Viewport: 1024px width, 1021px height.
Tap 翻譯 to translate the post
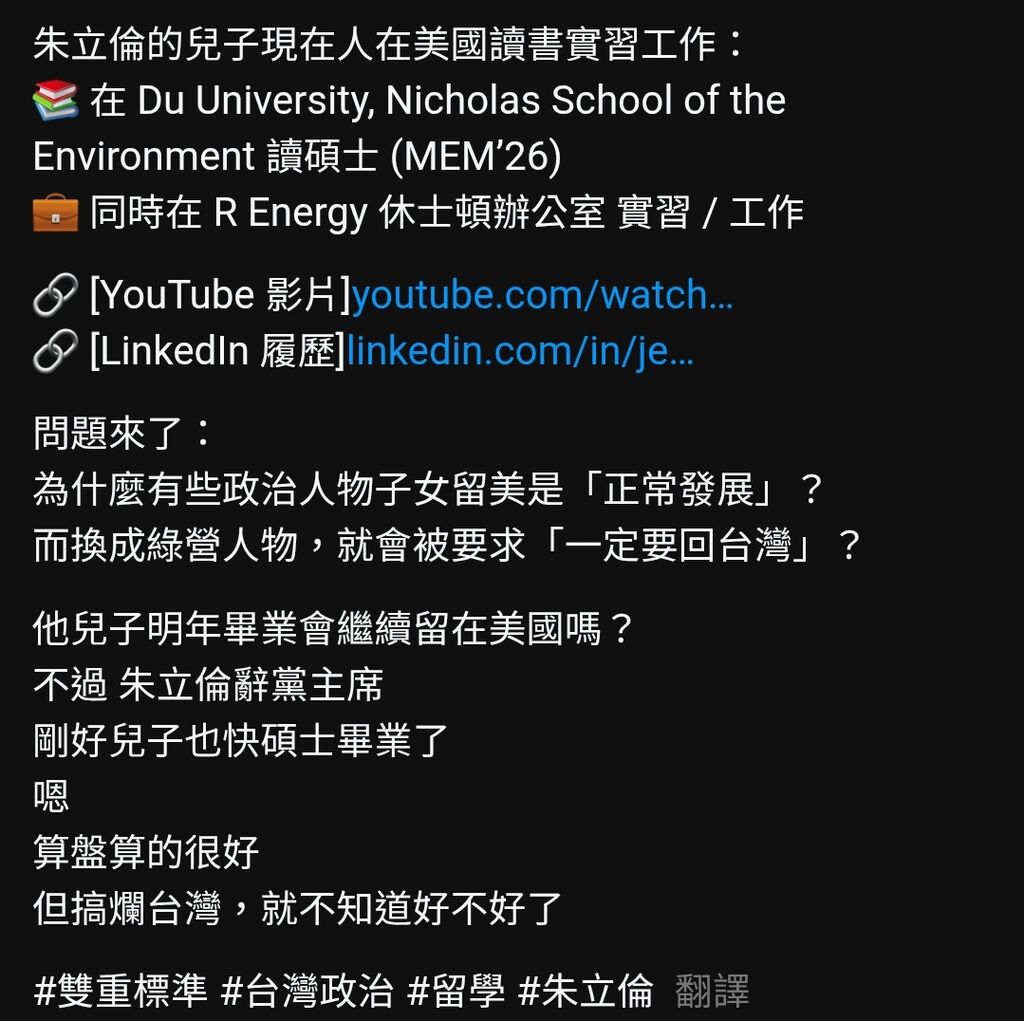(x=712, y=990)
